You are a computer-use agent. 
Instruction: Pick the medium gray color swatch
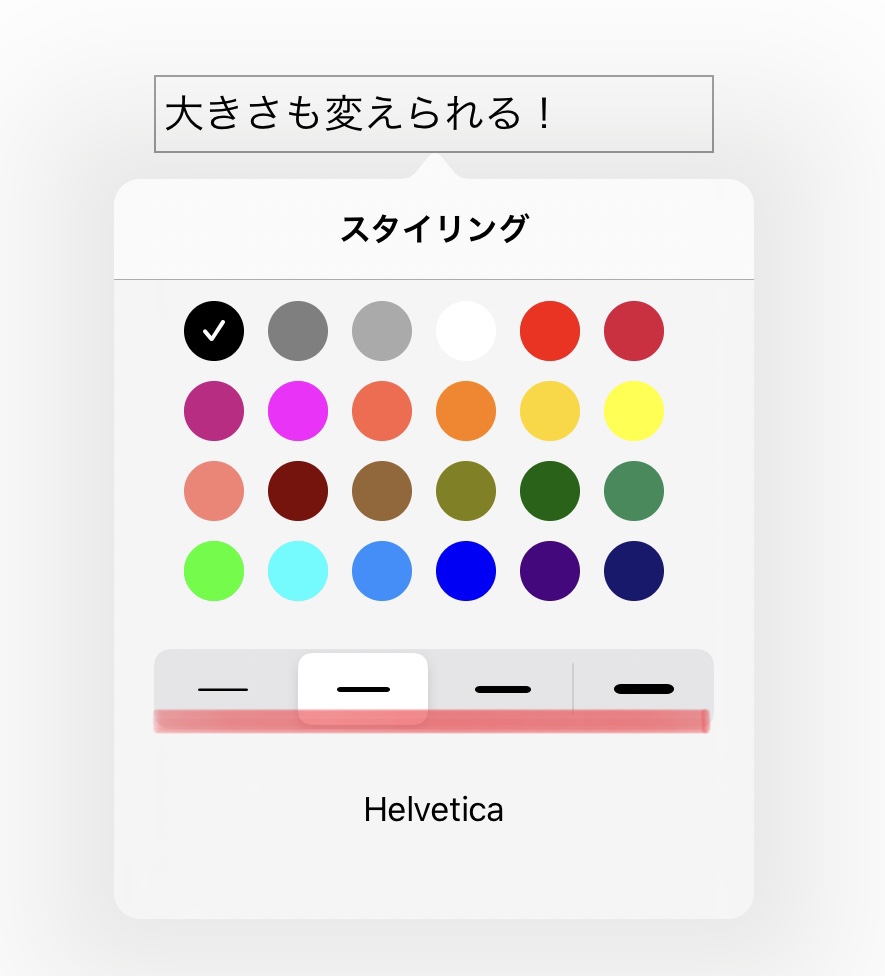(298, 331)
